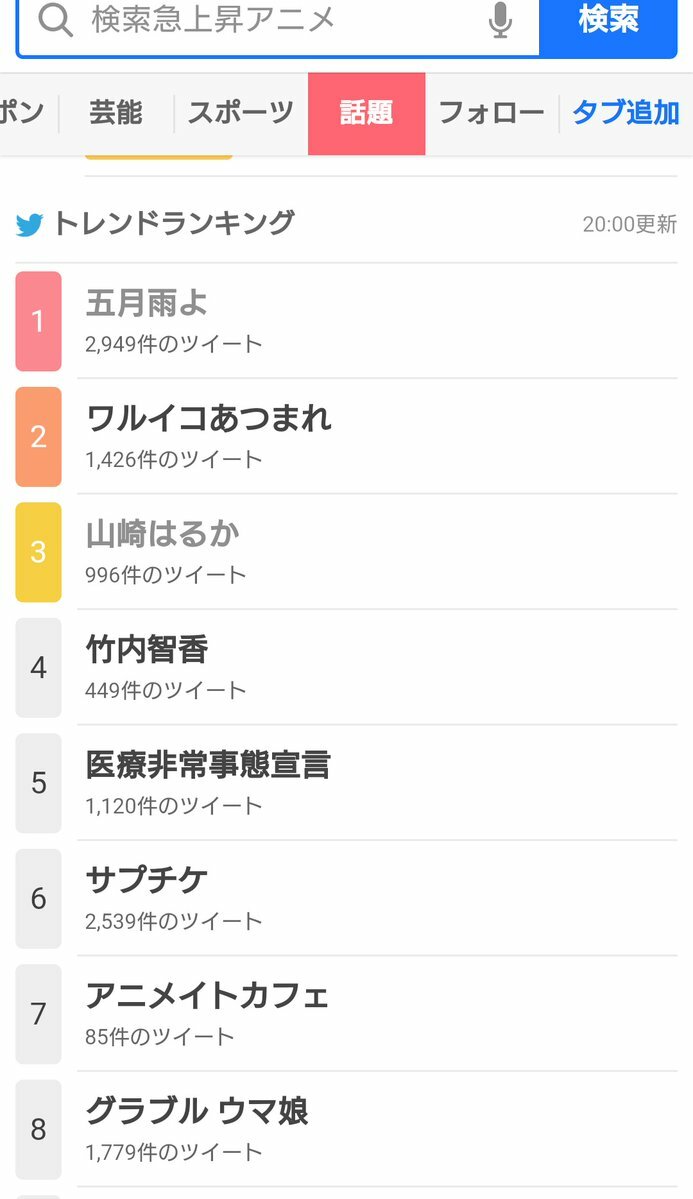The height and width of the screenshot is (1199, 693).
Task: Select the サプチケ trend
Action: (x=346, y=898)
